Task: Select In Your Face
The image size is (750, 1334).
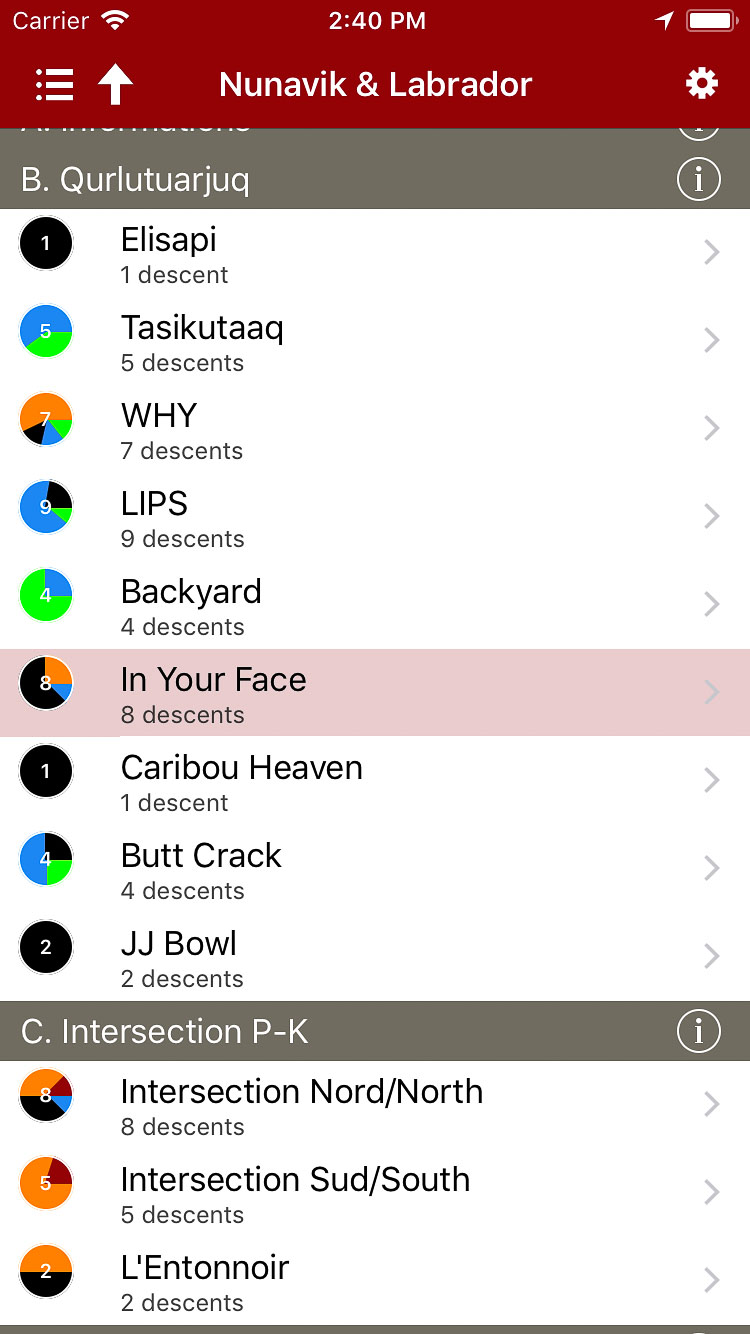Action: [x=375, y=693]
